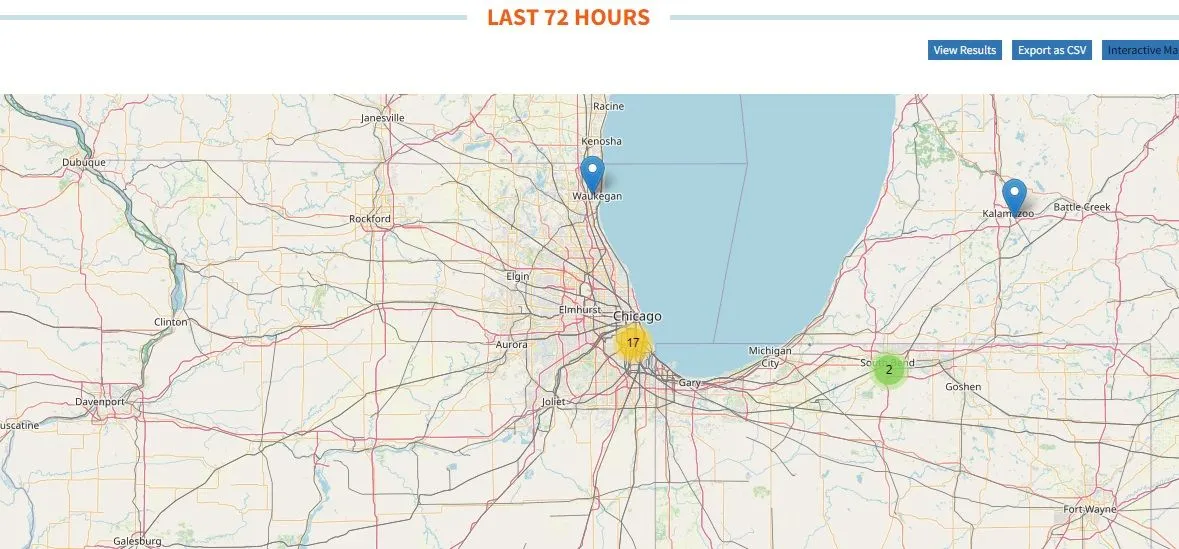Screen dimensions: 1179x549
Task: Expand the South Bend cluster of 2
Action: [x=888, y=370]
